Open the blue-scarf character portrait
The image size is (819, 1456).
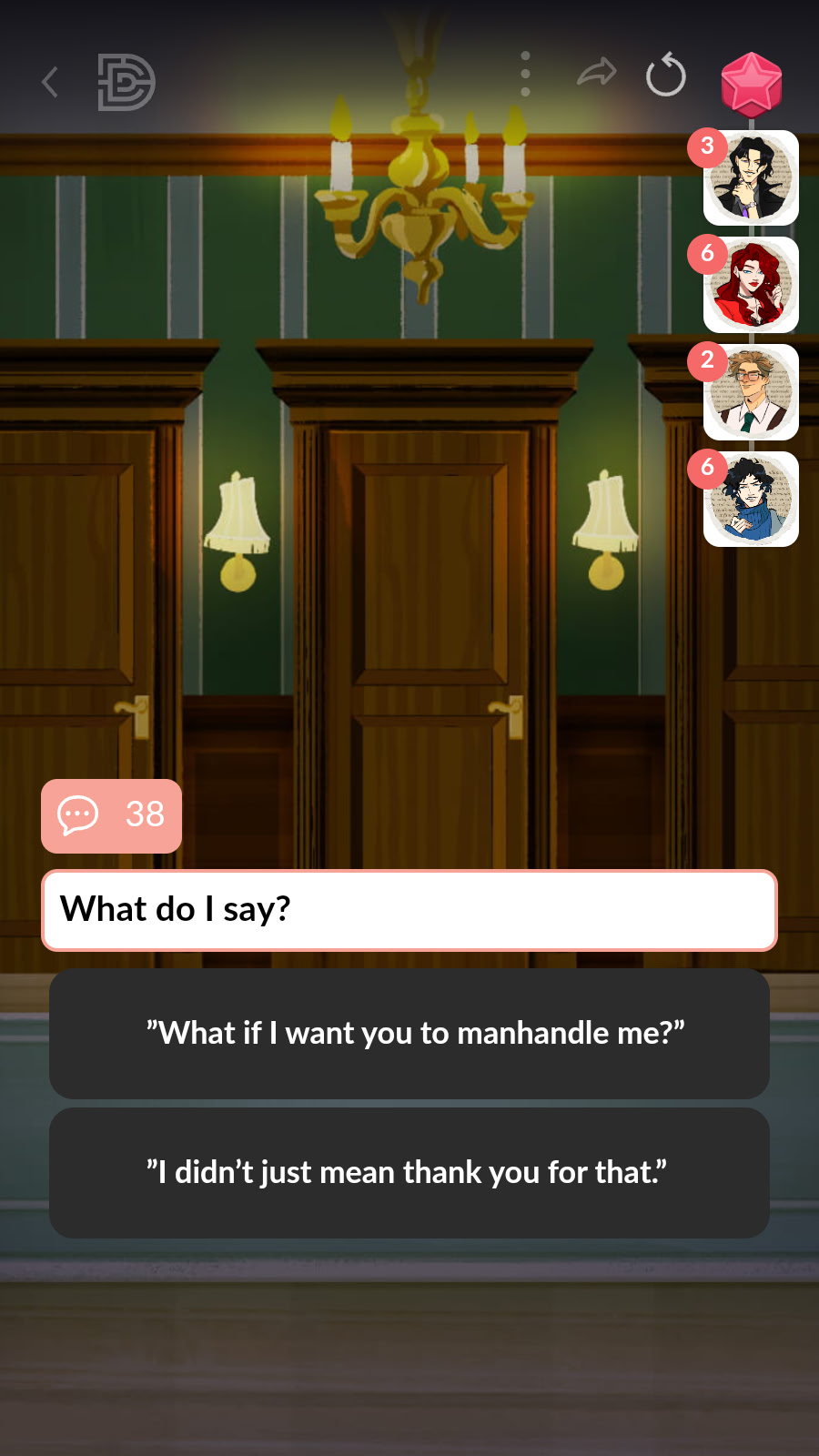click(x=751, y=500)
